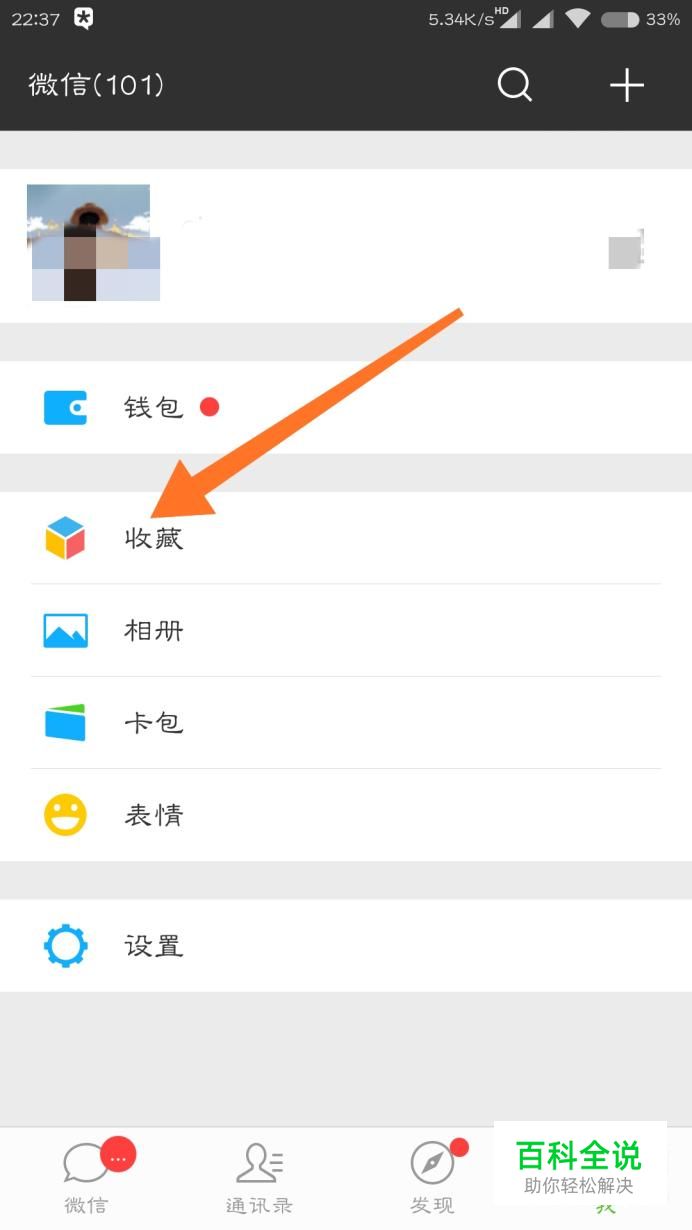Open 设置 settings
The image size is (692, 1230).
pyautogui.click(x=346, y=945)
